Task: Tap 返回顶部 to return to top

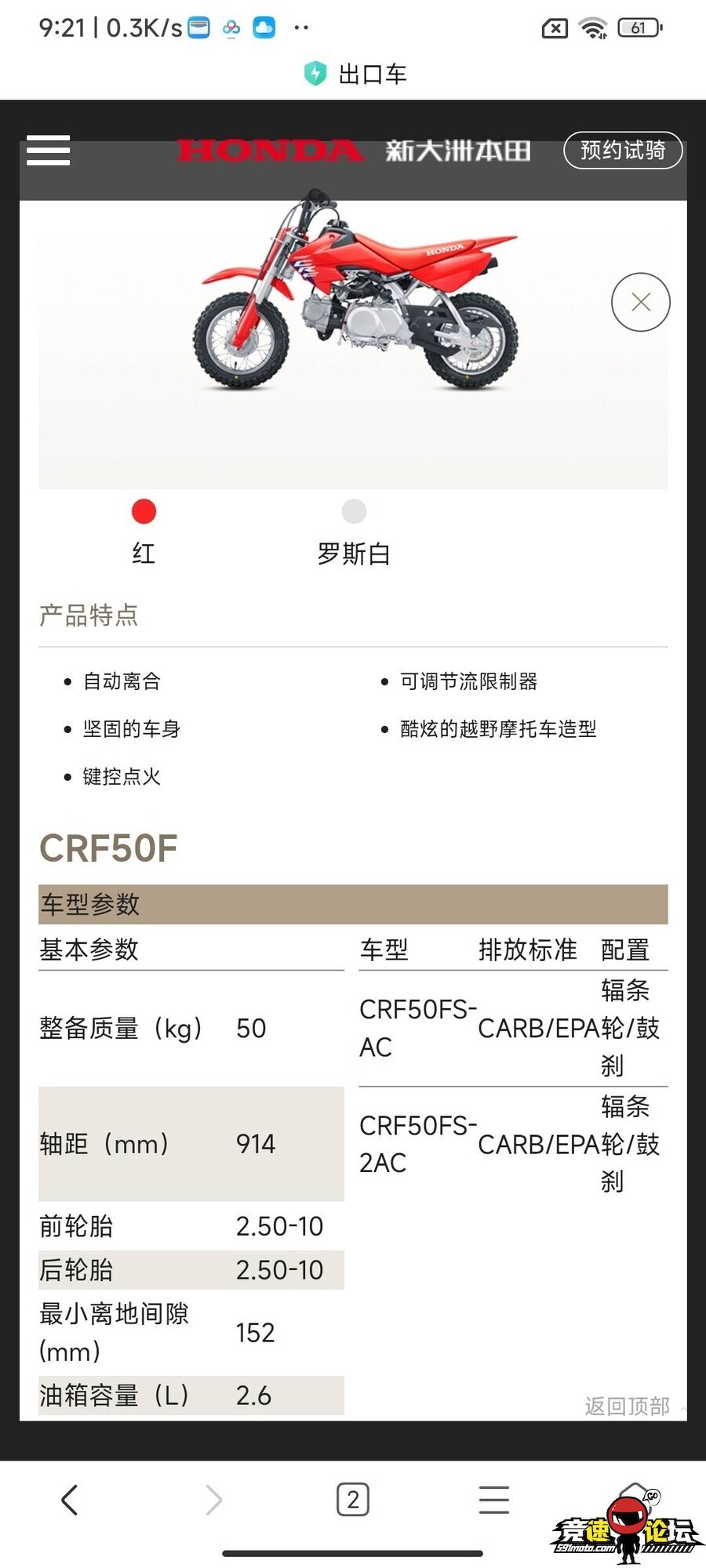Action: pos(627,1406)
